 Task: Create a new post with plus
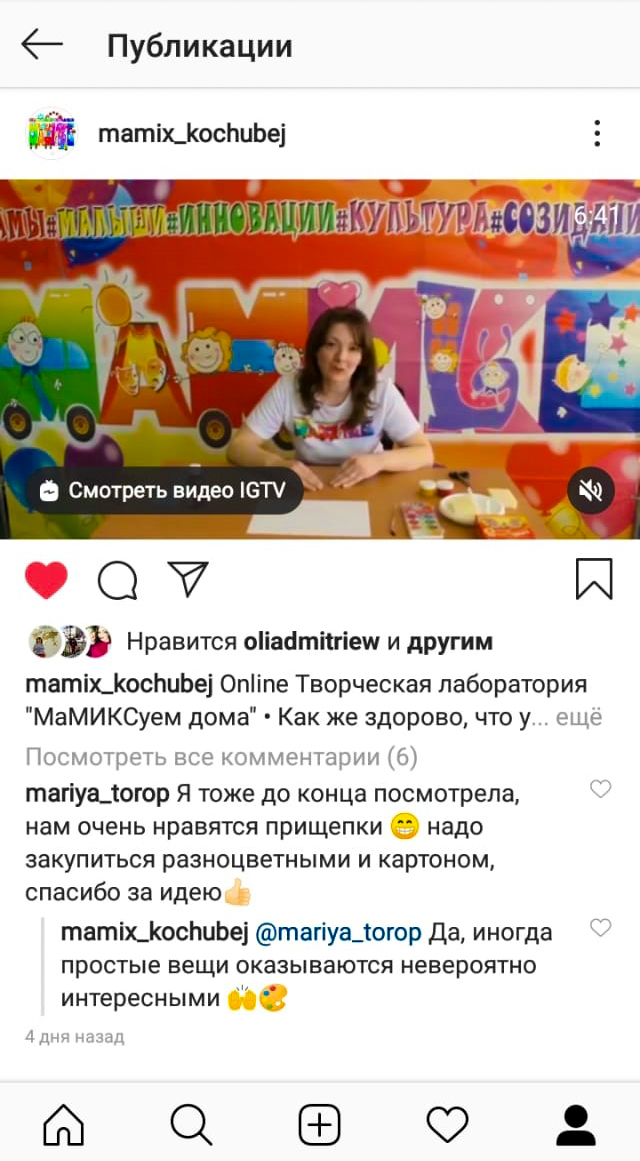pyautogui.click(x=319, y=1125)
